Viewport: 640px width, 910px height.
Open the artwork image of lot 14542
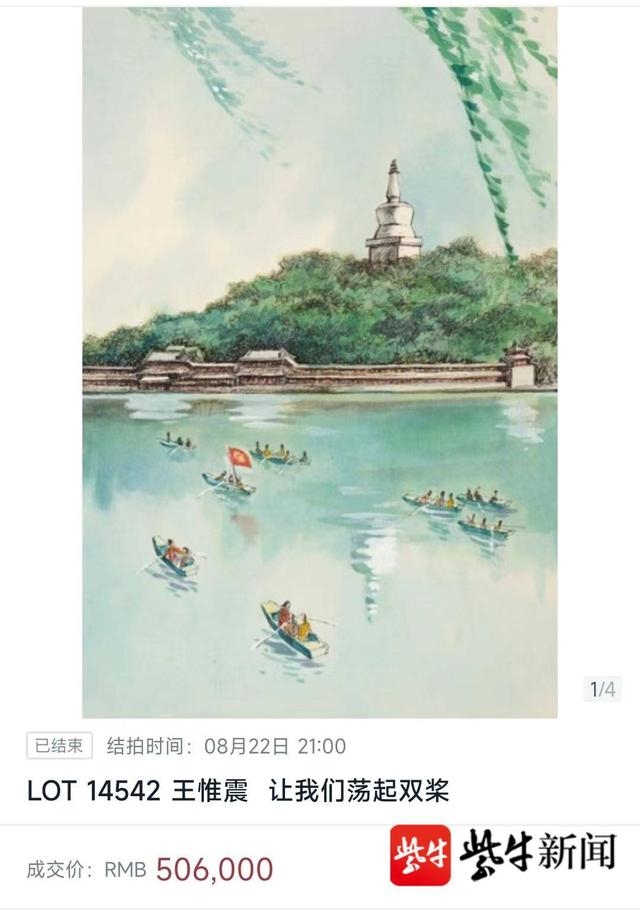coord(319,360)
